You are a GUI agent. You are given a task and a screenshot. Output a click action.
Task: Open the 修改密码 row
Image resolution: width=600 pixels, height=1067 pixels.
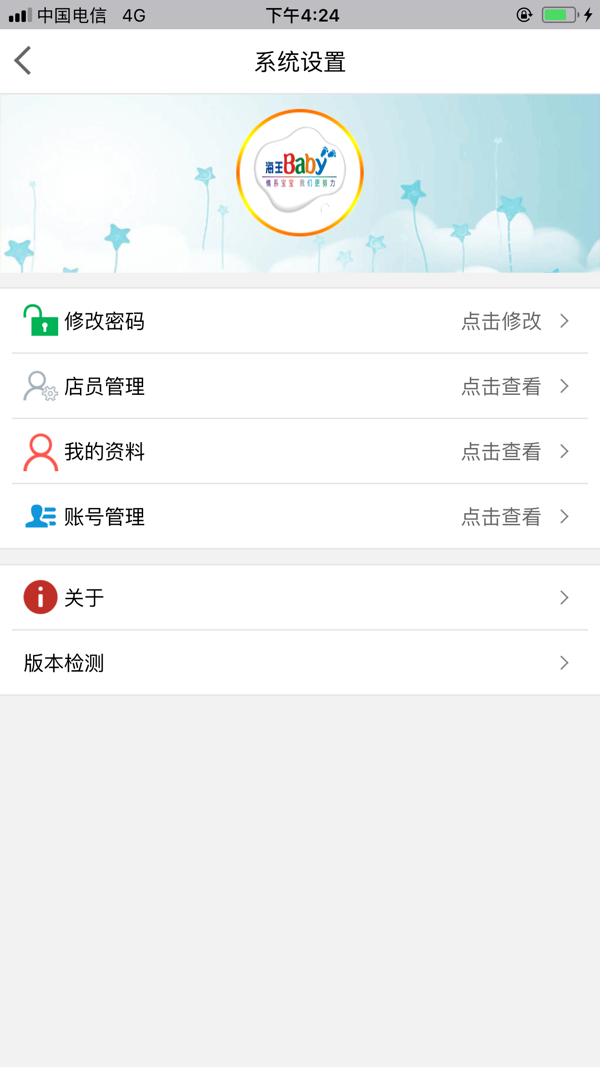(x=300, y=321)
